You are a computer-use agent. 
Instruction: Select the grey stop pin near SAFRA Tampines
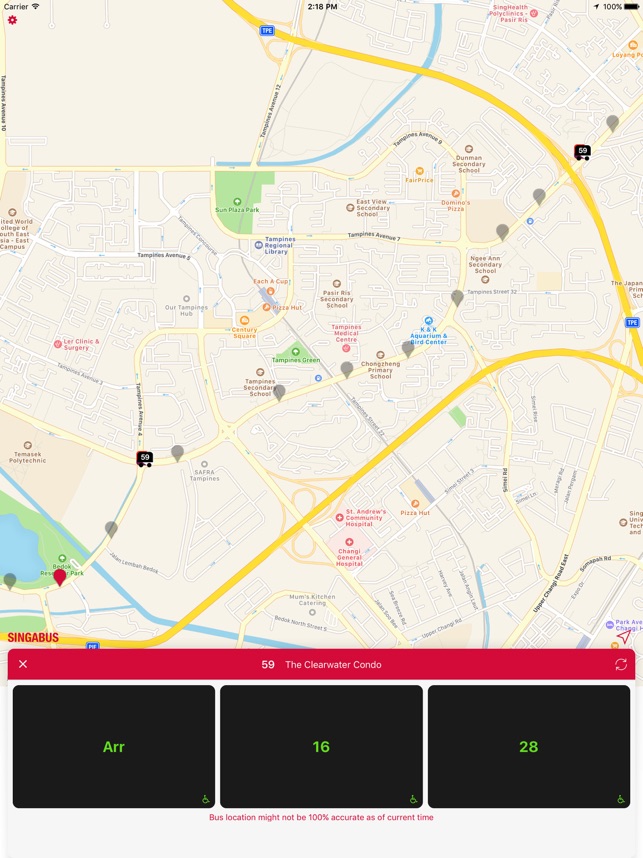[178, 453]
